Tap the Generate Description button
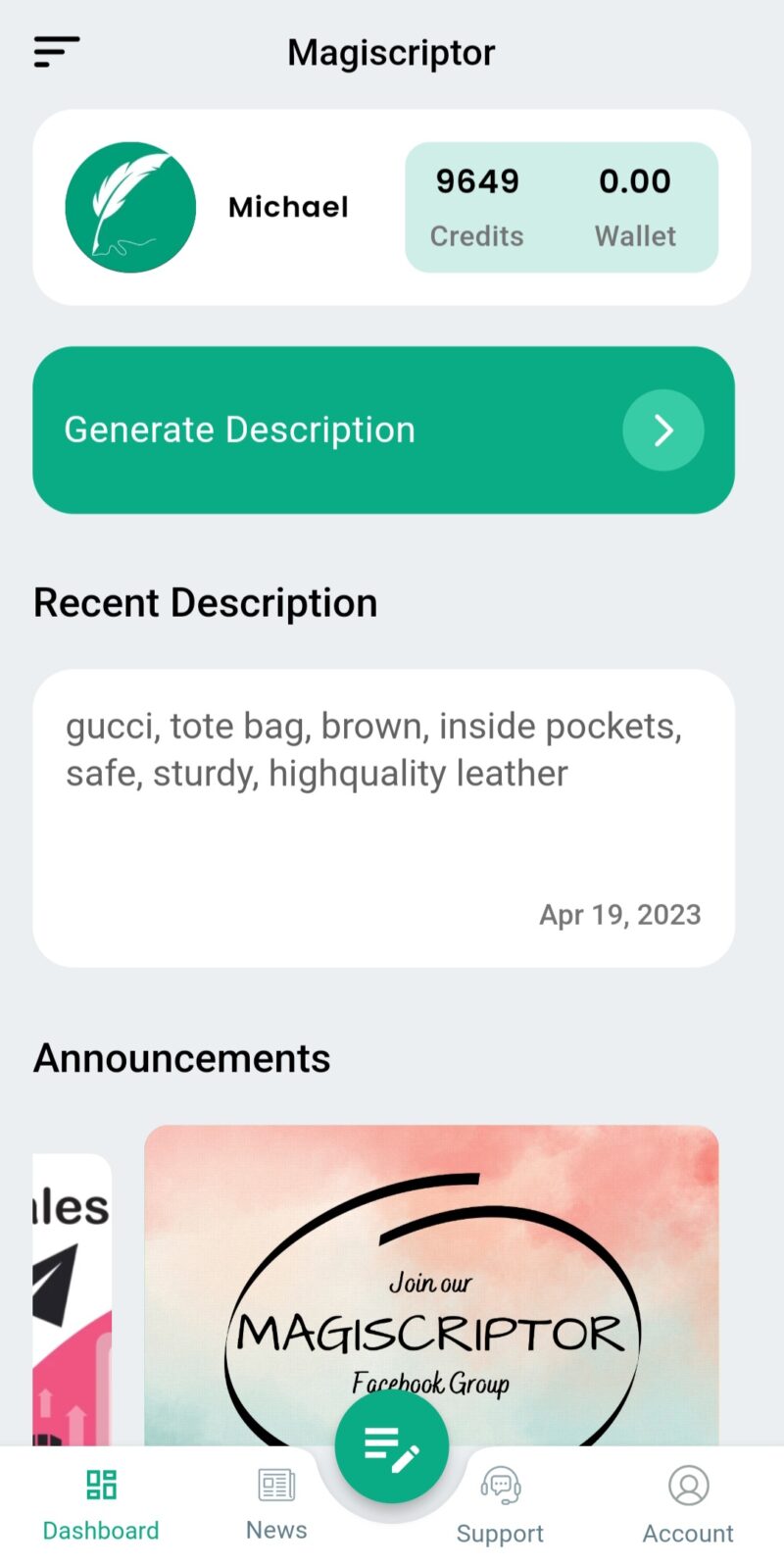The height and width of the screenshot is (1566, 784). click(383, 429)
